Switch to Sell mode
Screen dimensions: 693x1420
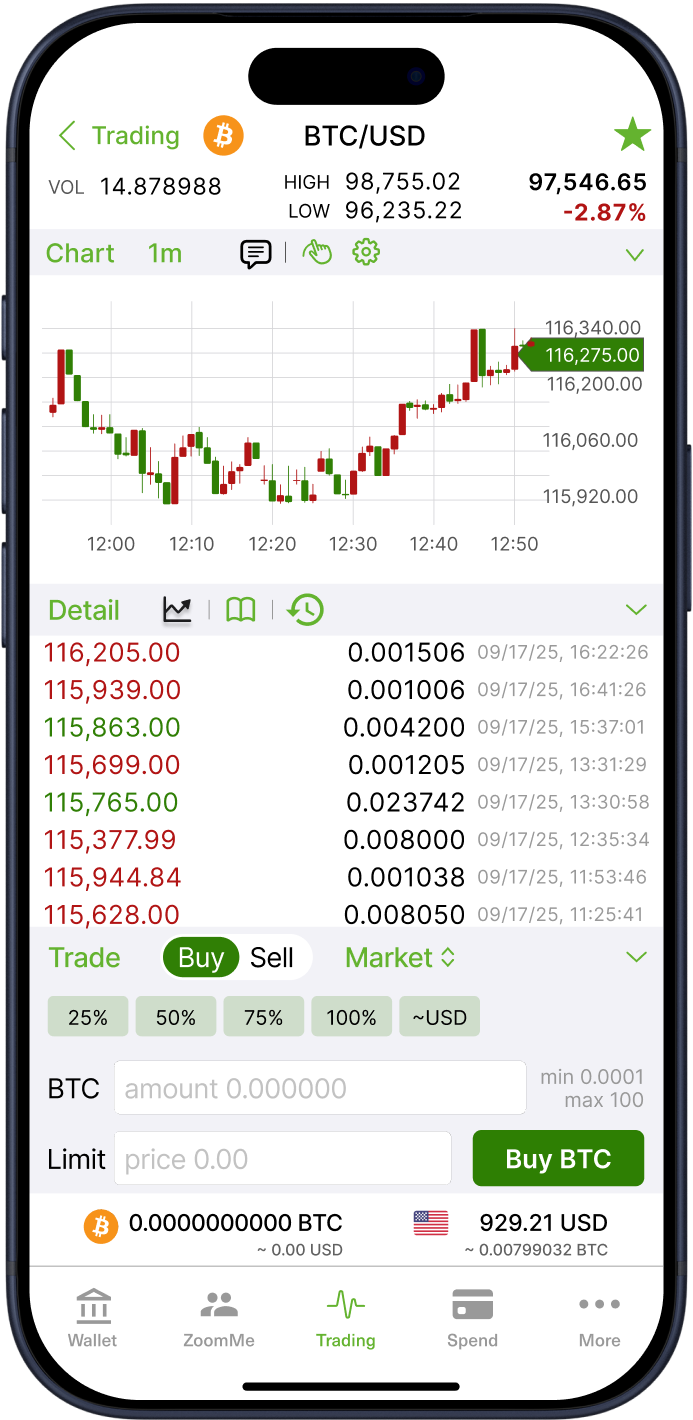click(x=272, y=958)
